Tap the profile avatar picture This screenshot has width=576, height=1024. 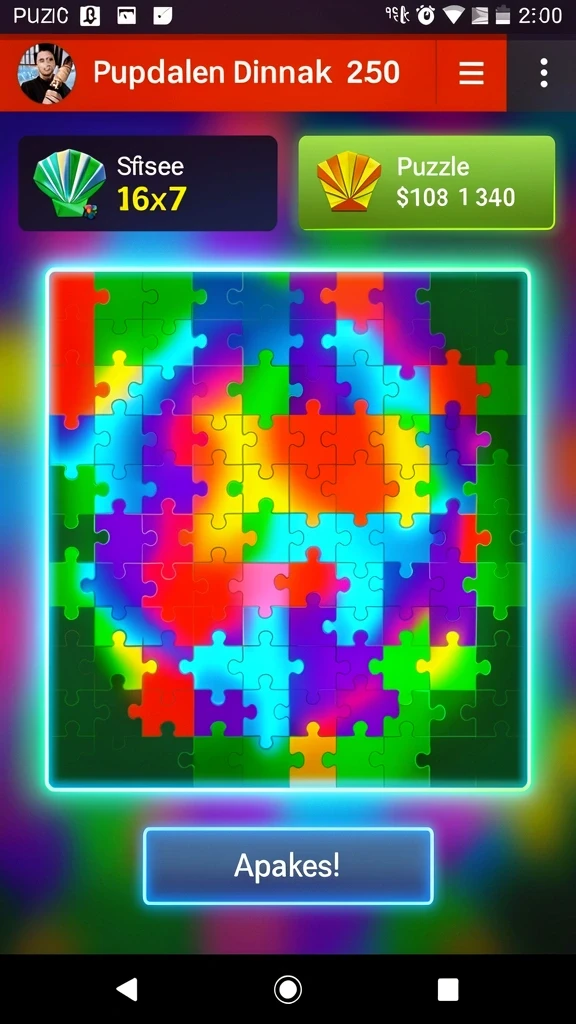click(46, 73)
